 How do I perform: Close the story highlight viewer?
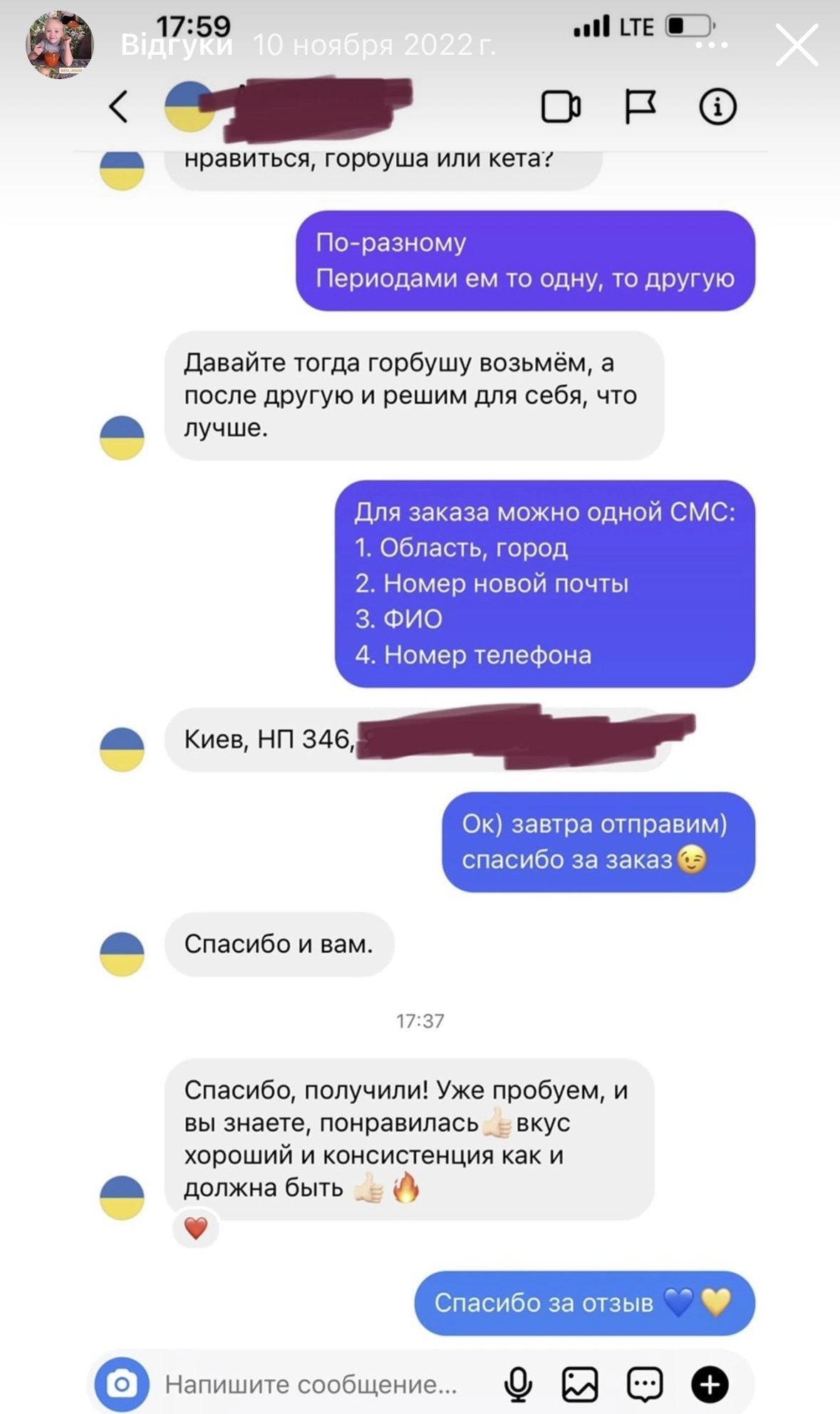click(796, 45)
